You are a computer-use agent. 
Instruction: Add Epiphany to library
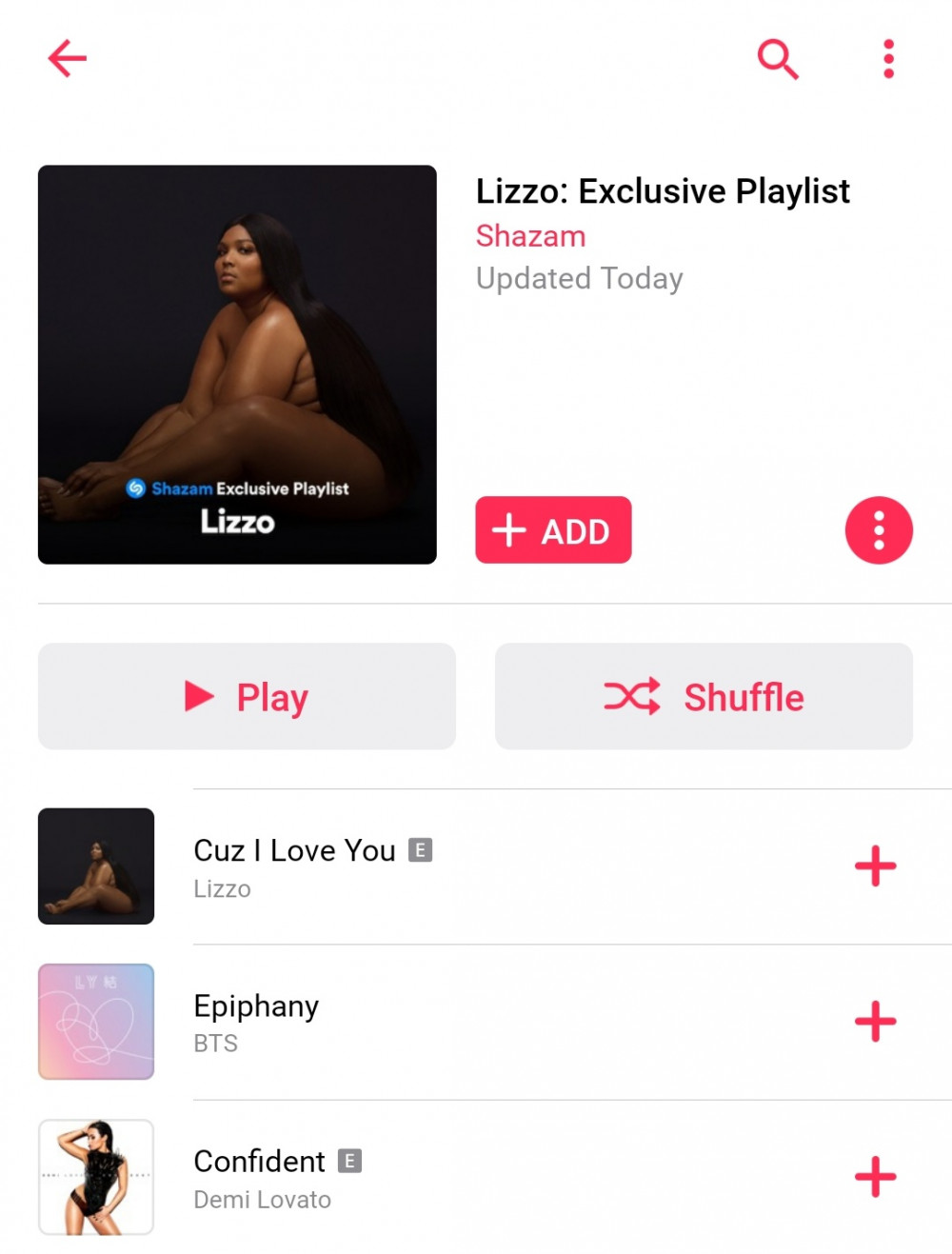point(875,1022)
